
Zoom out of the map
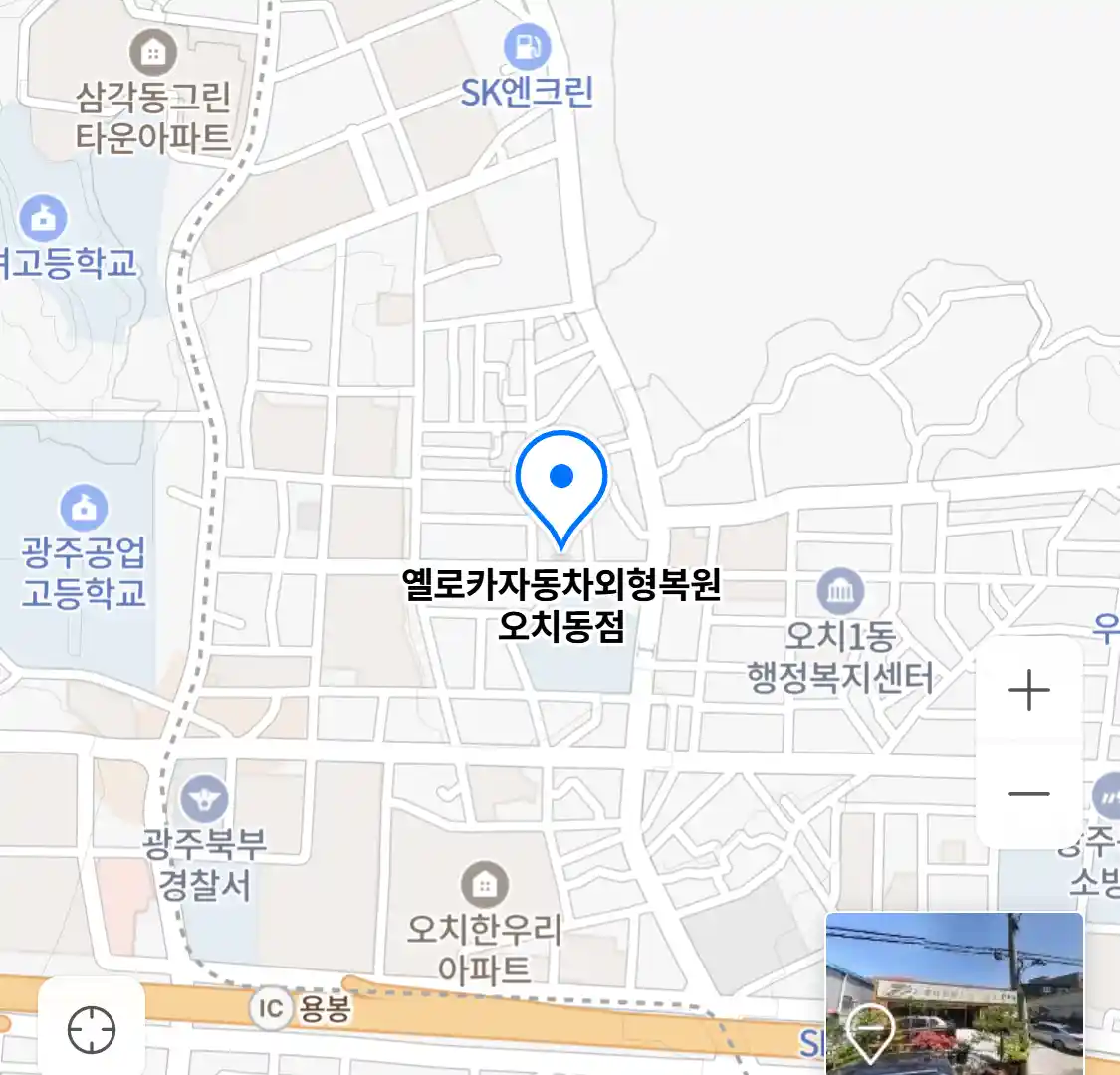(1028, 793)
